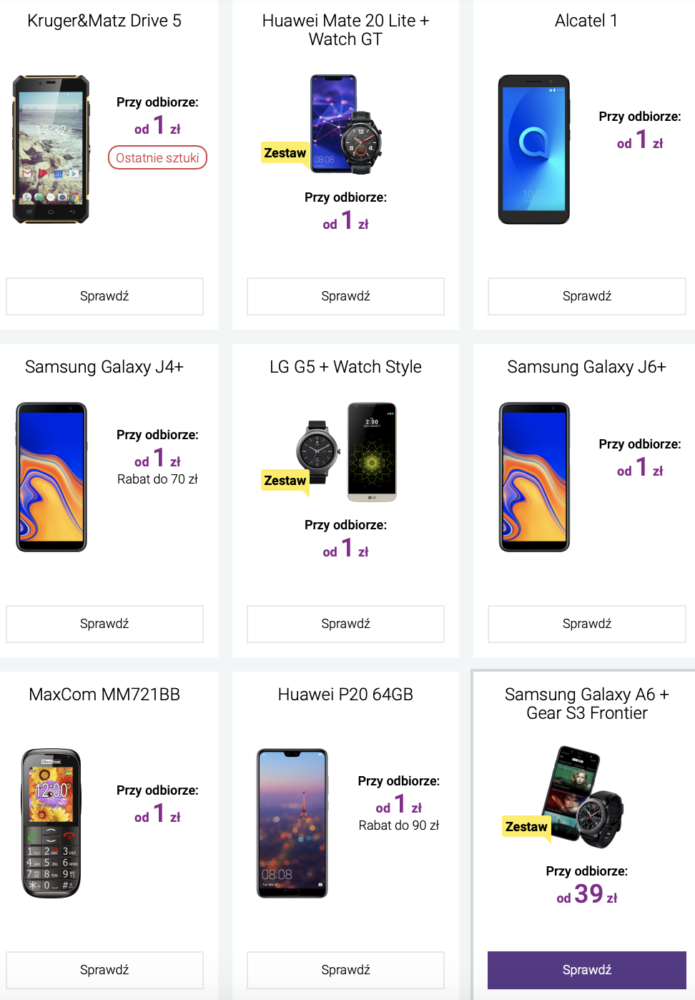Open the Samsung Galaxy J4+ product image
The height and width of the screenshot is (1000, 695).
tap(51, 477)
